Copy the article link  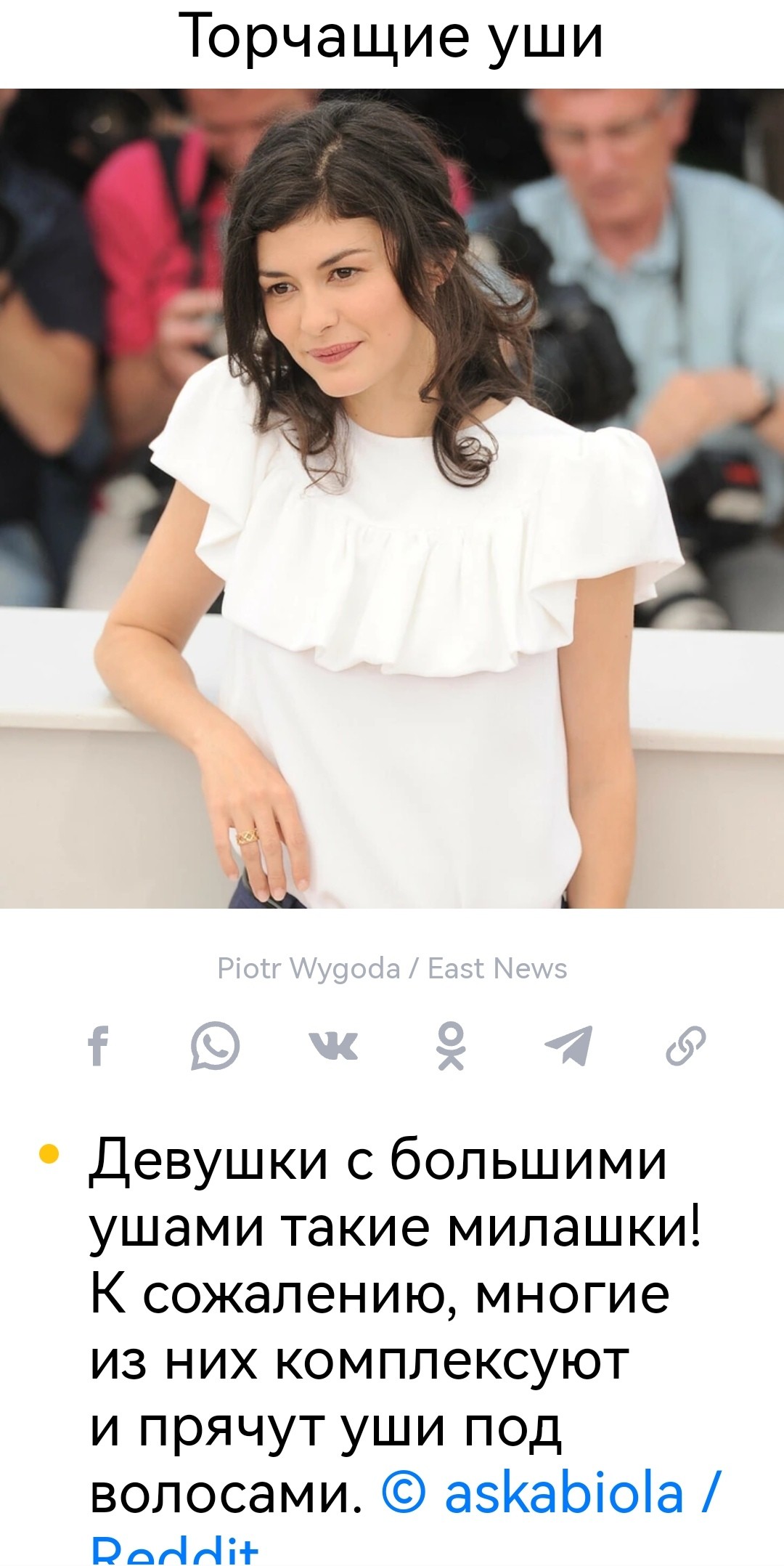click(685, 1046)
